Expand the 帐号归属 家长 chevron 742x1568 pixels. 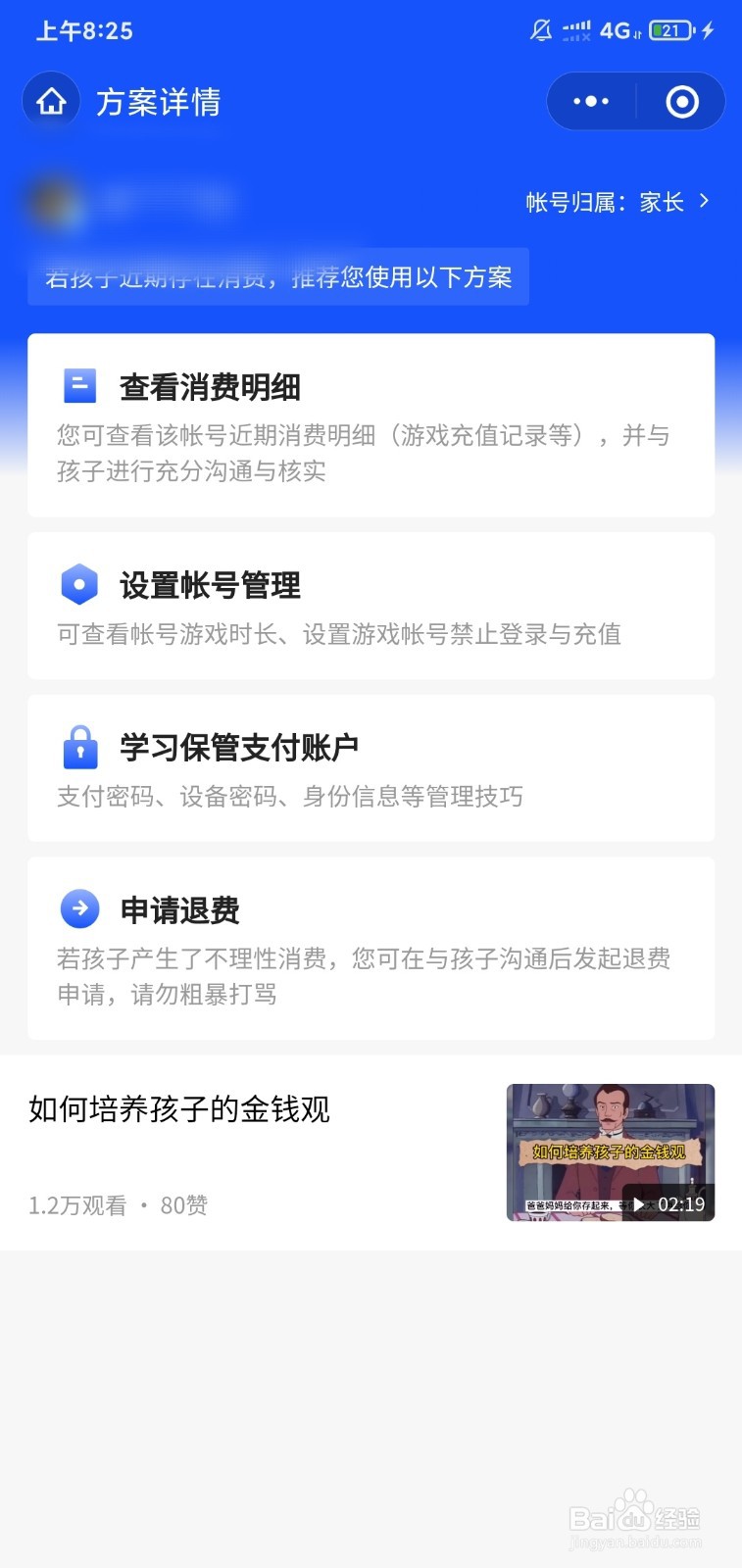703,201
